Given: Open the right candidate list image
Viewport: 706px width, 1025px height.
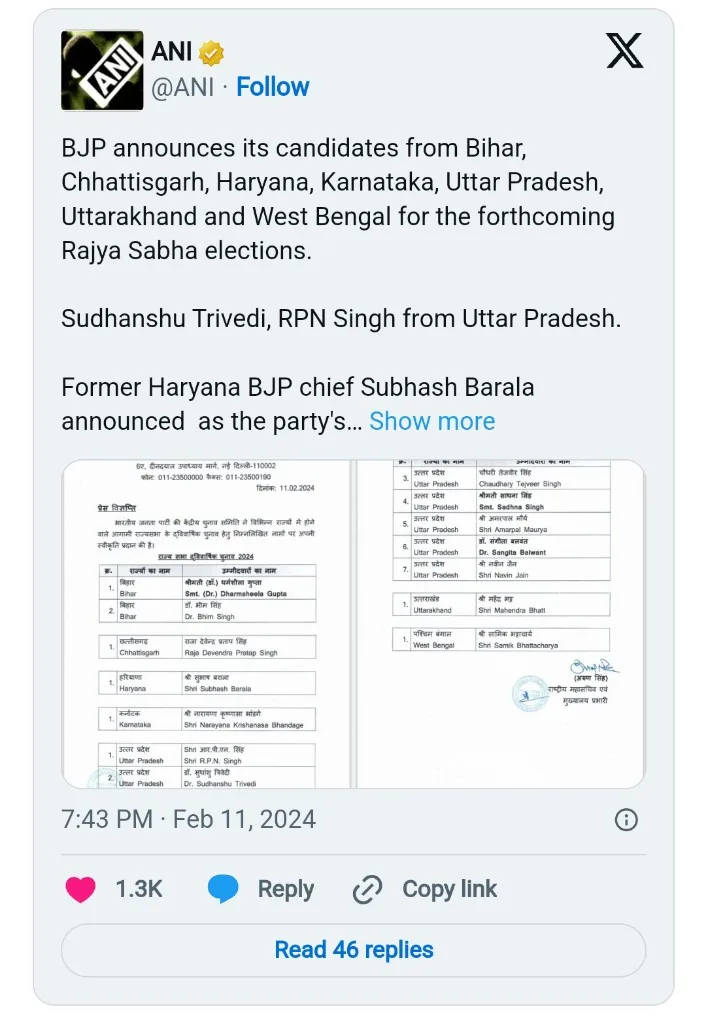Looking at the screenshot, I should (500, 624).
